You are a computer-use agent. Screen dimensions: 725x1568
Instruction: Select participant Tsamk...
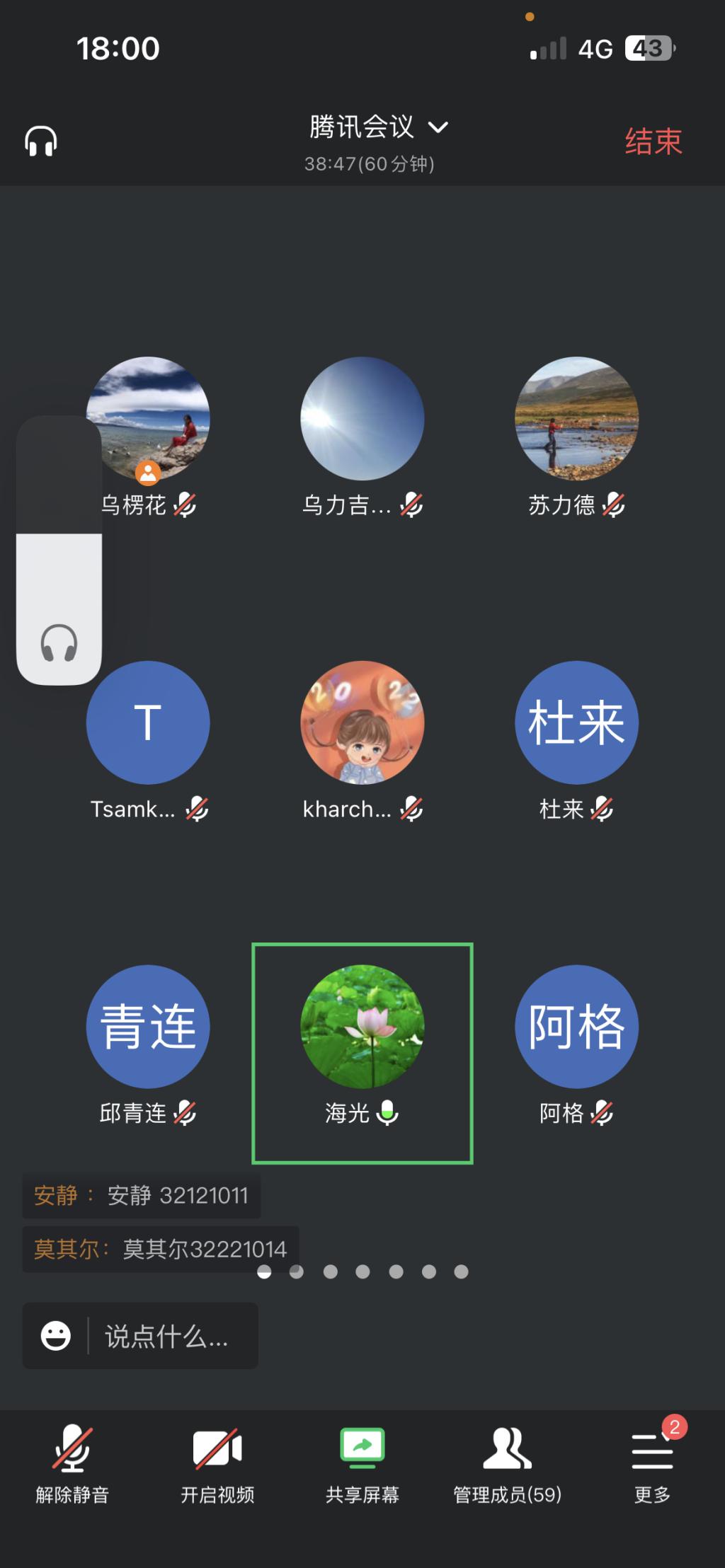[148, 722]
